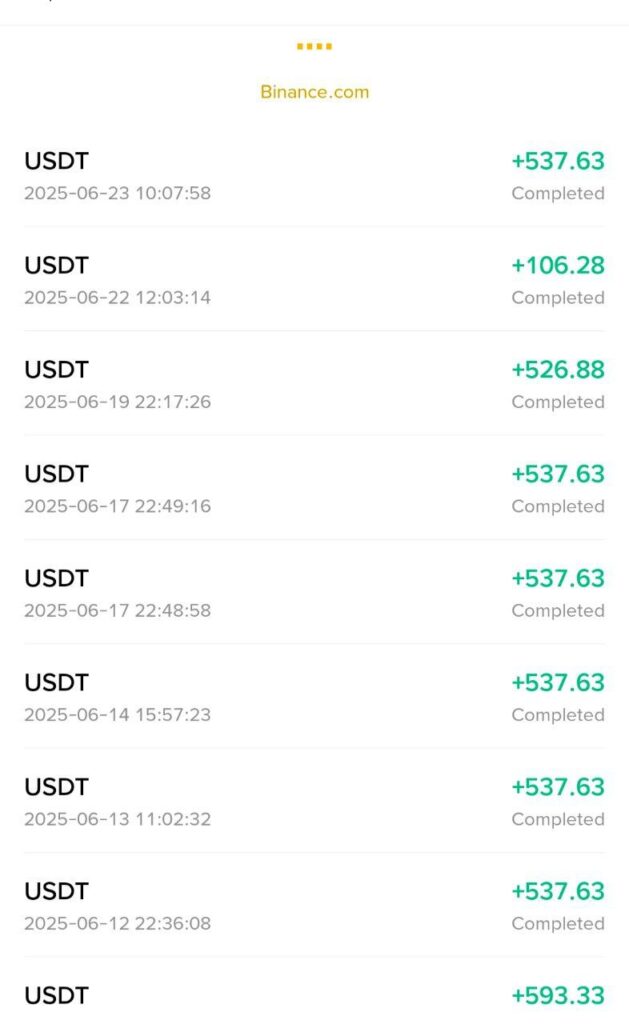Open the +593.33 USDT transaction

click(x=314, y=991)
